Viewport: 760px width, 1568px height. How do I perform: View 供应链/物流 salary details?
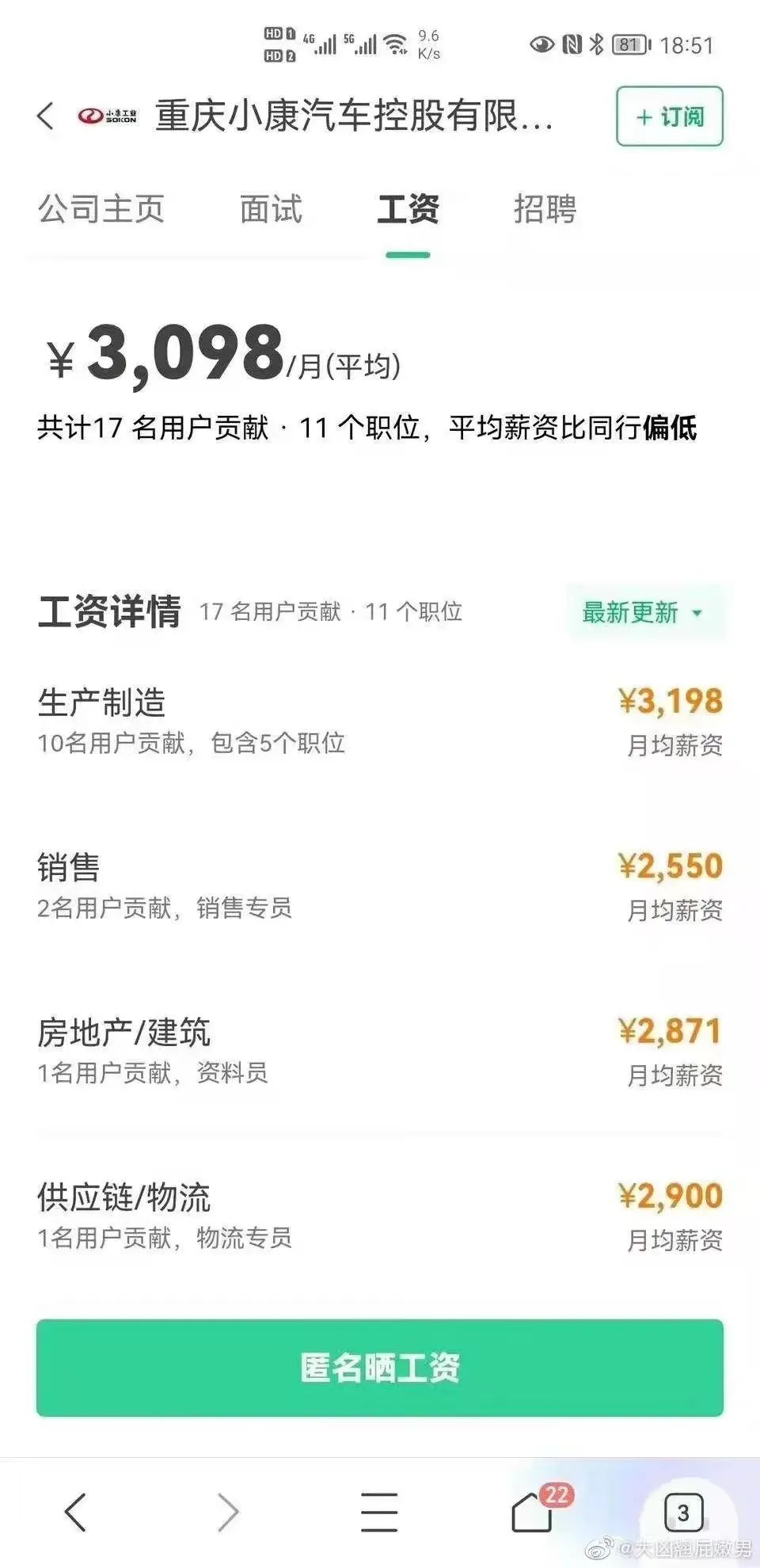tap(380, 1216)
